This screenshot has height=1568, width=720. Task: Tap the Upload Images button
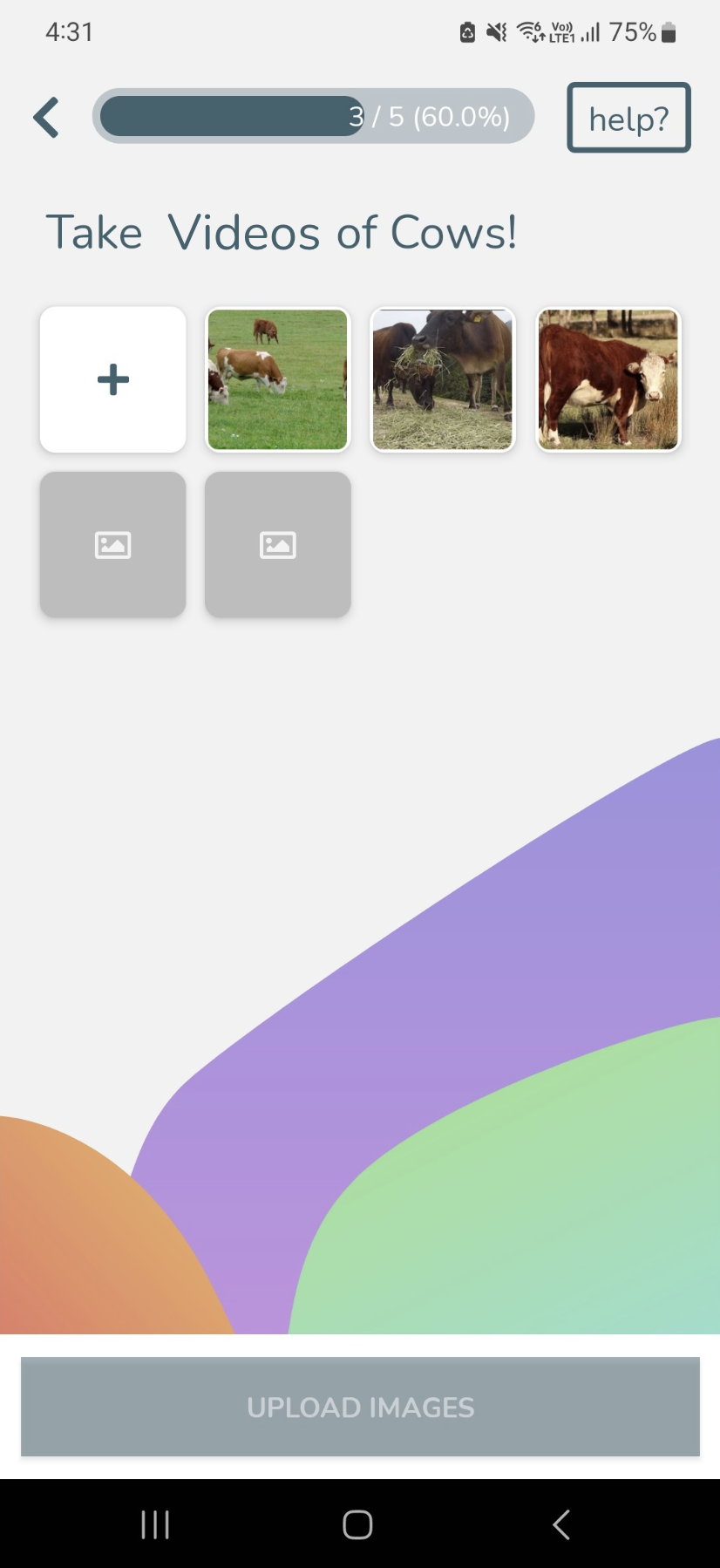tap(360, 1407)
